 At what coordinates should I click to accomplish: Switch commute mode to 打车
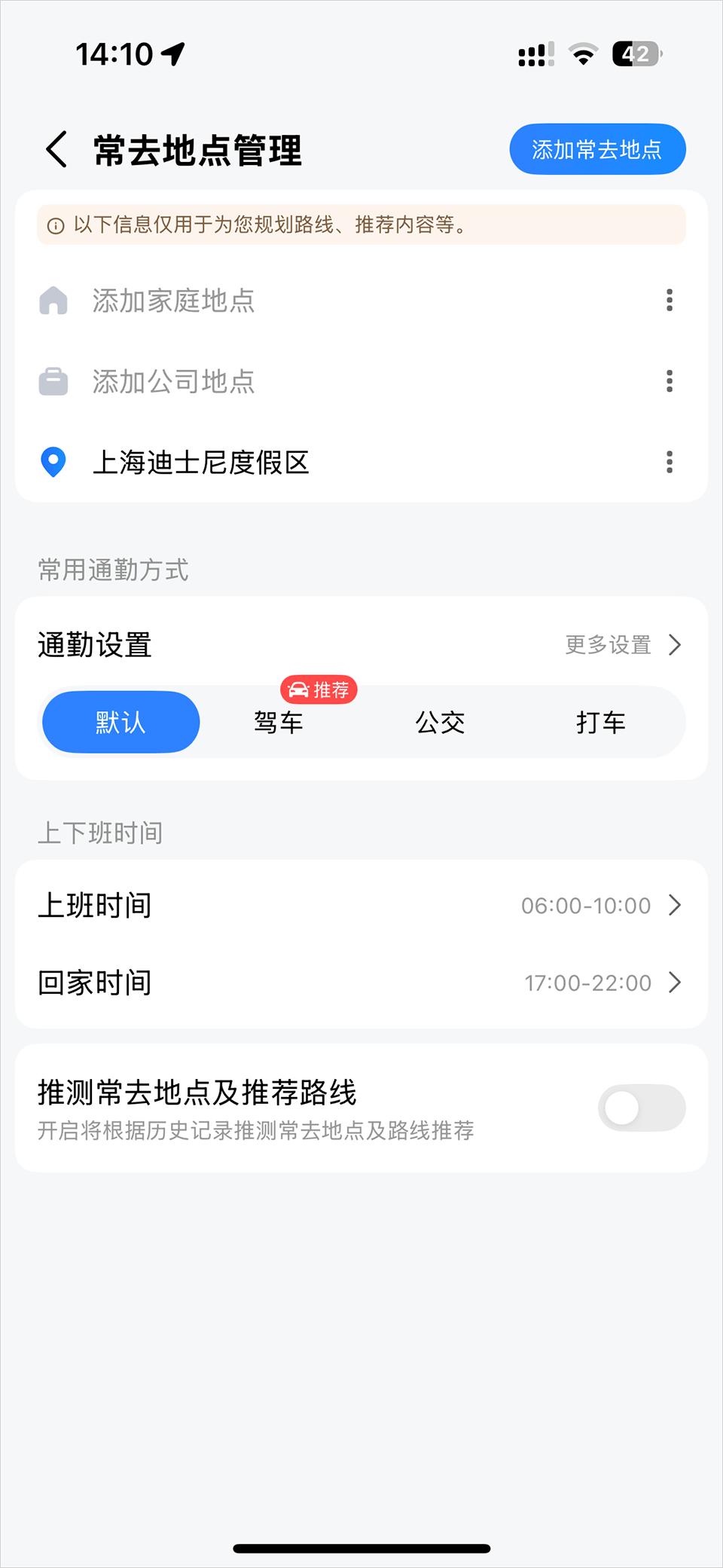point(600,722)
